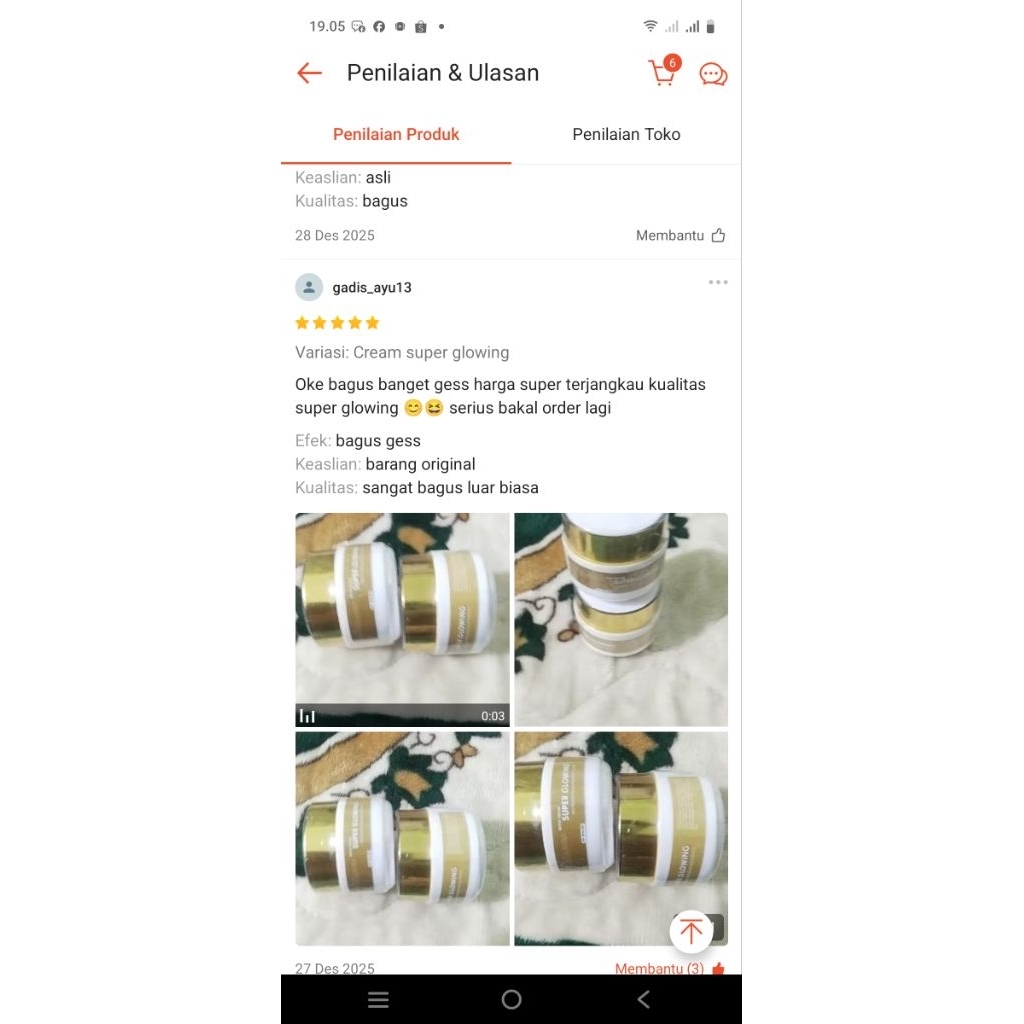Open the chat messages icon
This screenshot has width=1024, height=1024.
coord(713,74)
